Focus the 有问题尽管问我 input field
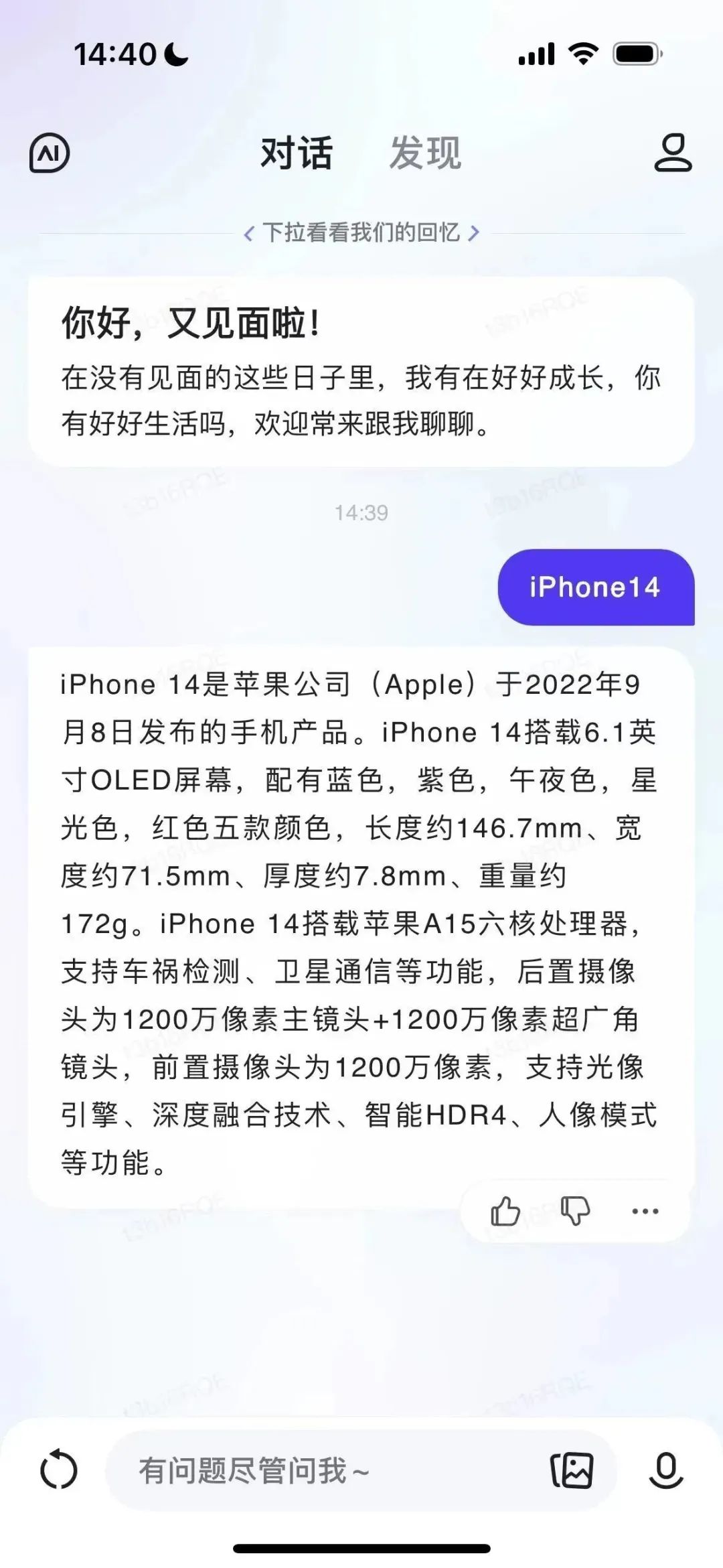The image size is (723, 1568). pos(321,1472)
